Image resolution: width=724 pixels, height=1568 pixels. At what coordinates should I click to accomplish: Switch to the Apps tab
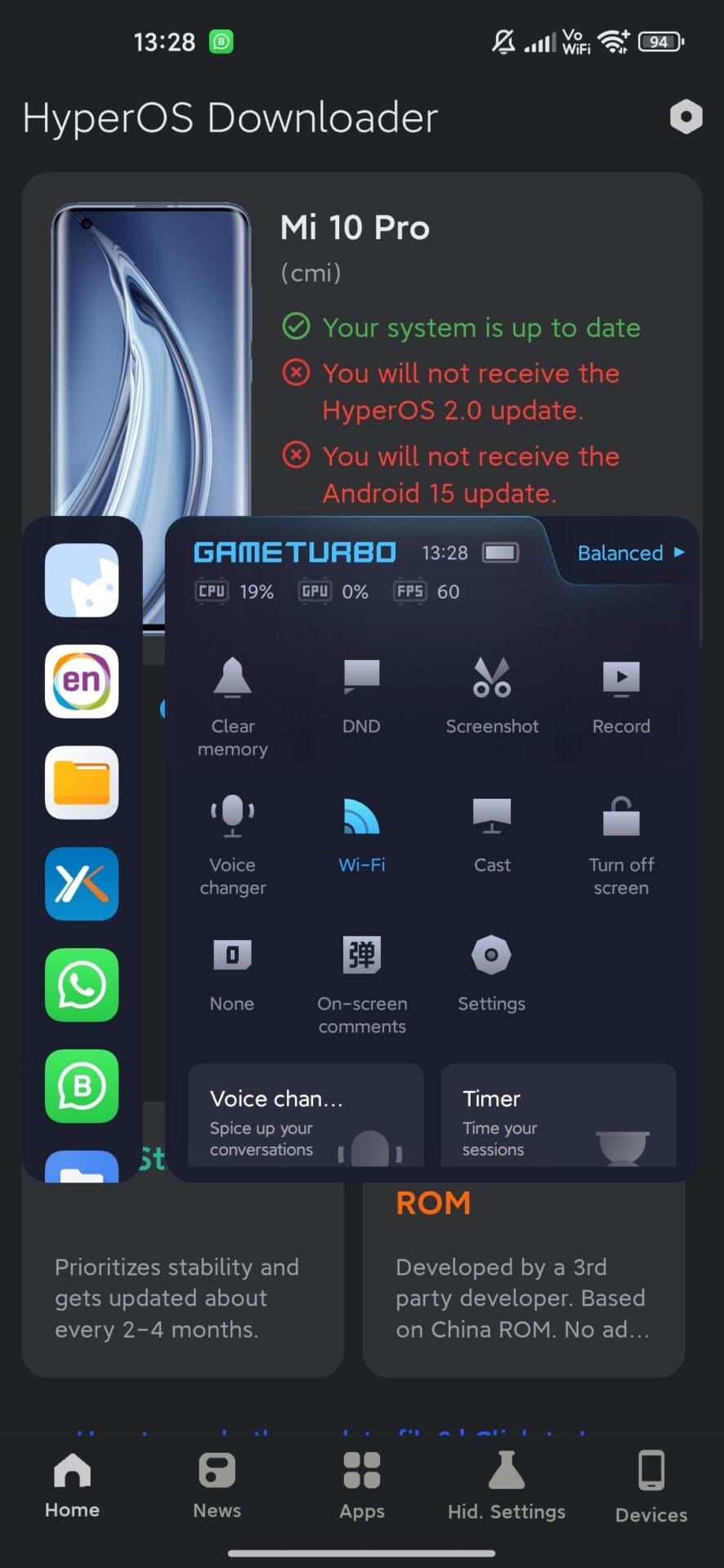pos(362,1485)
